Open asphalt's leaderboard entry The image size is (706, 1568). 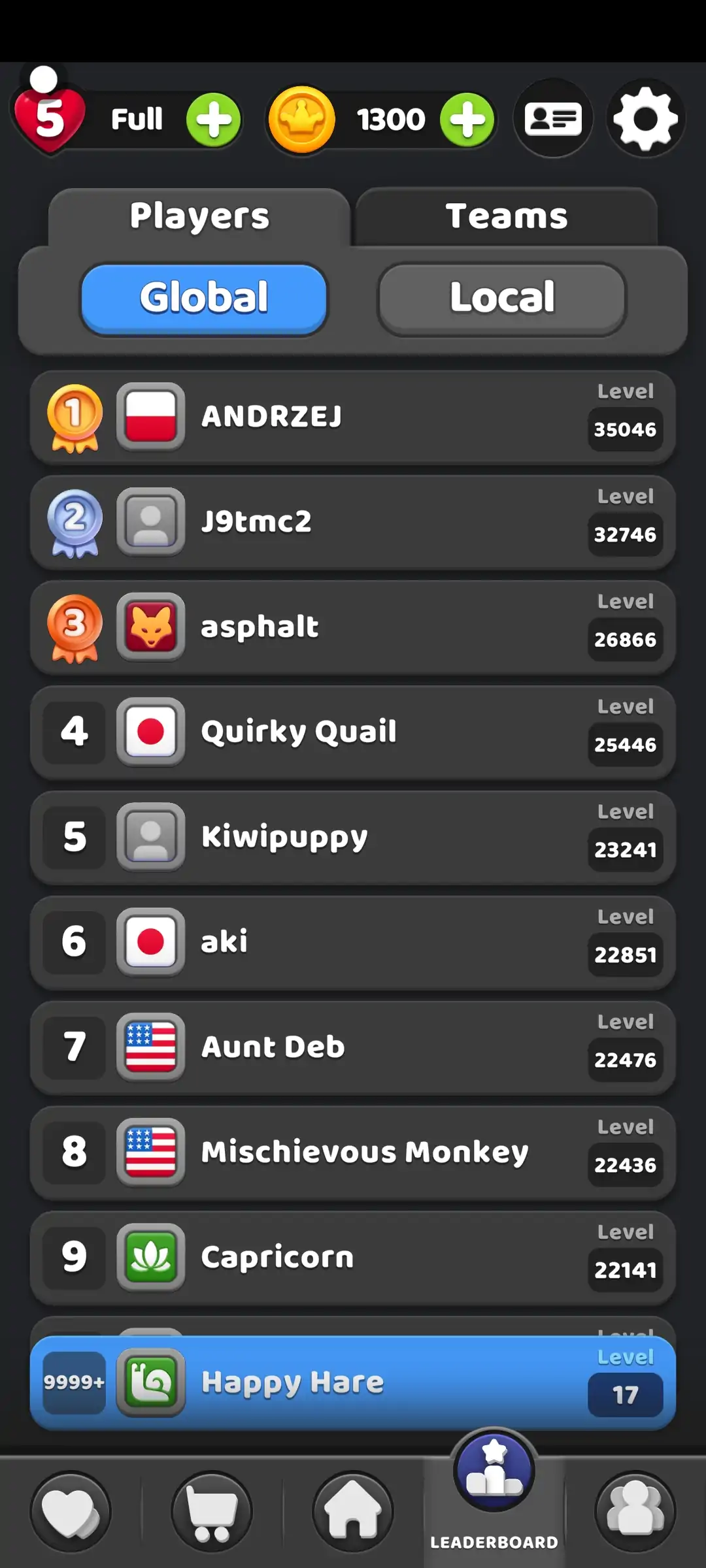point(353,627)
